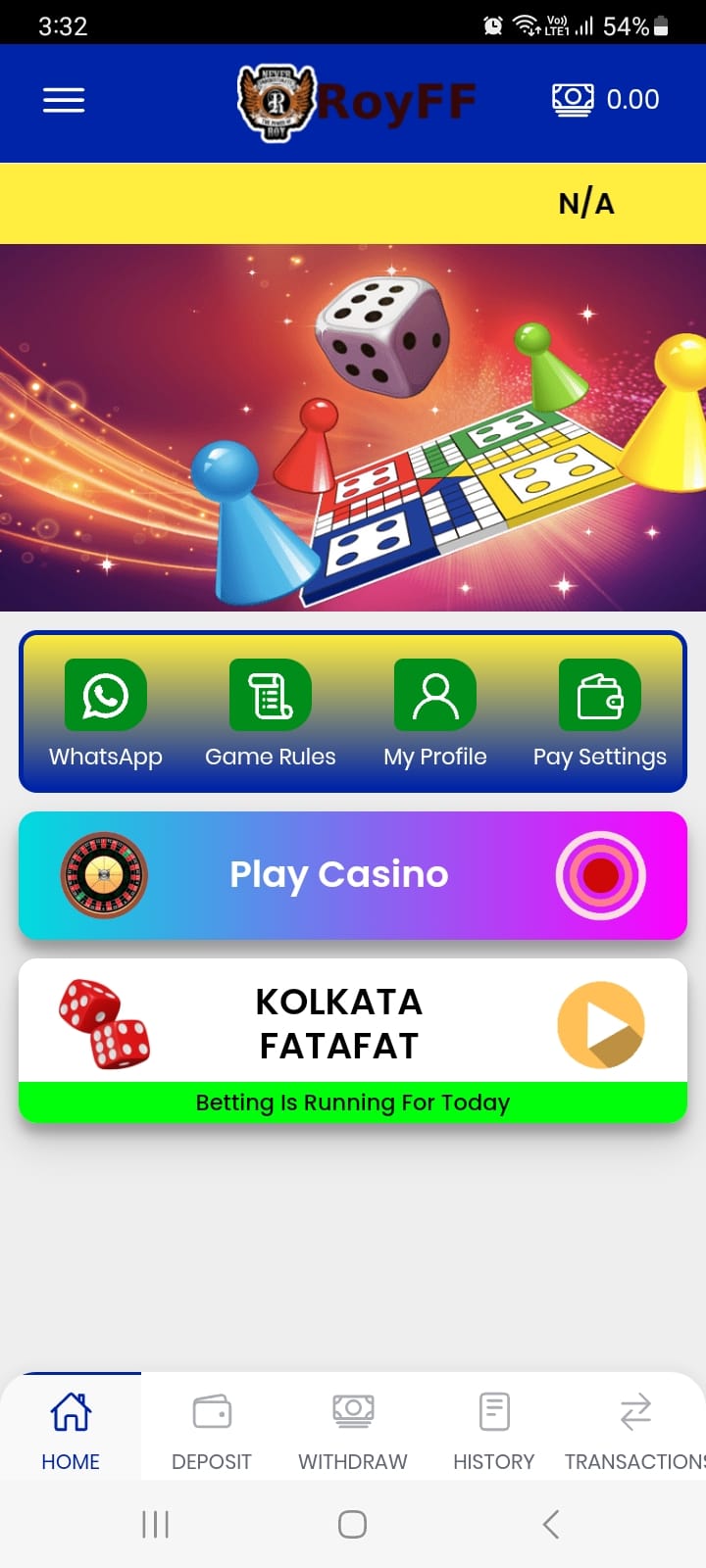
Task: Open the hamburger drawer menu
Action: click(64, 100)
